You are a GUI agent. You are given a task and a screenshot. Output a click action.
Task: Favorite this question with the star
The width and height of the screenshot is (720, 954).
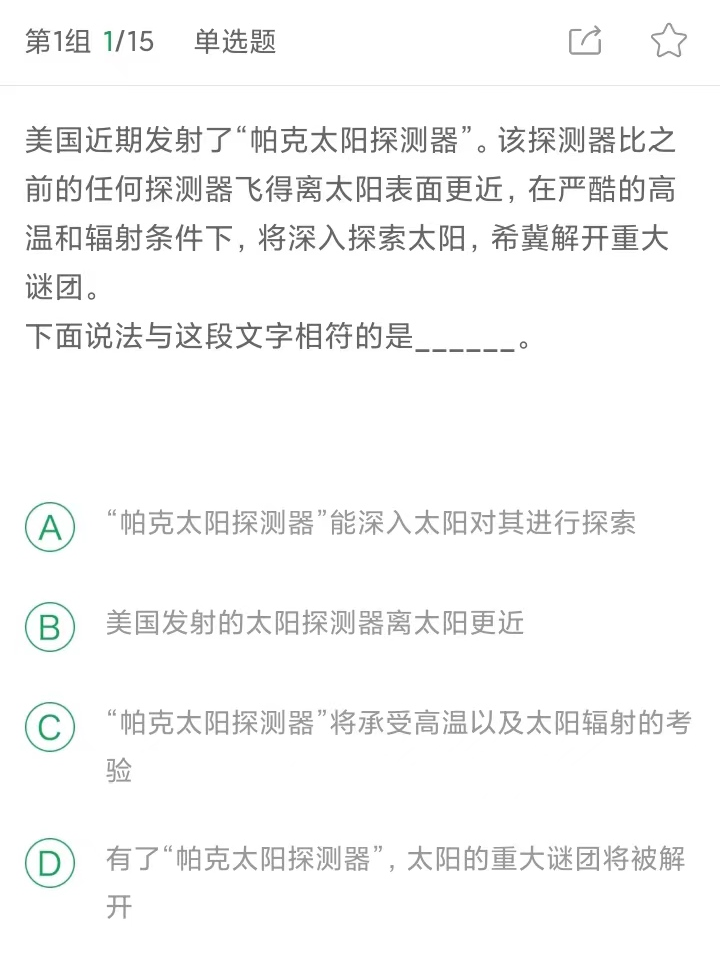tap(668, 41)
